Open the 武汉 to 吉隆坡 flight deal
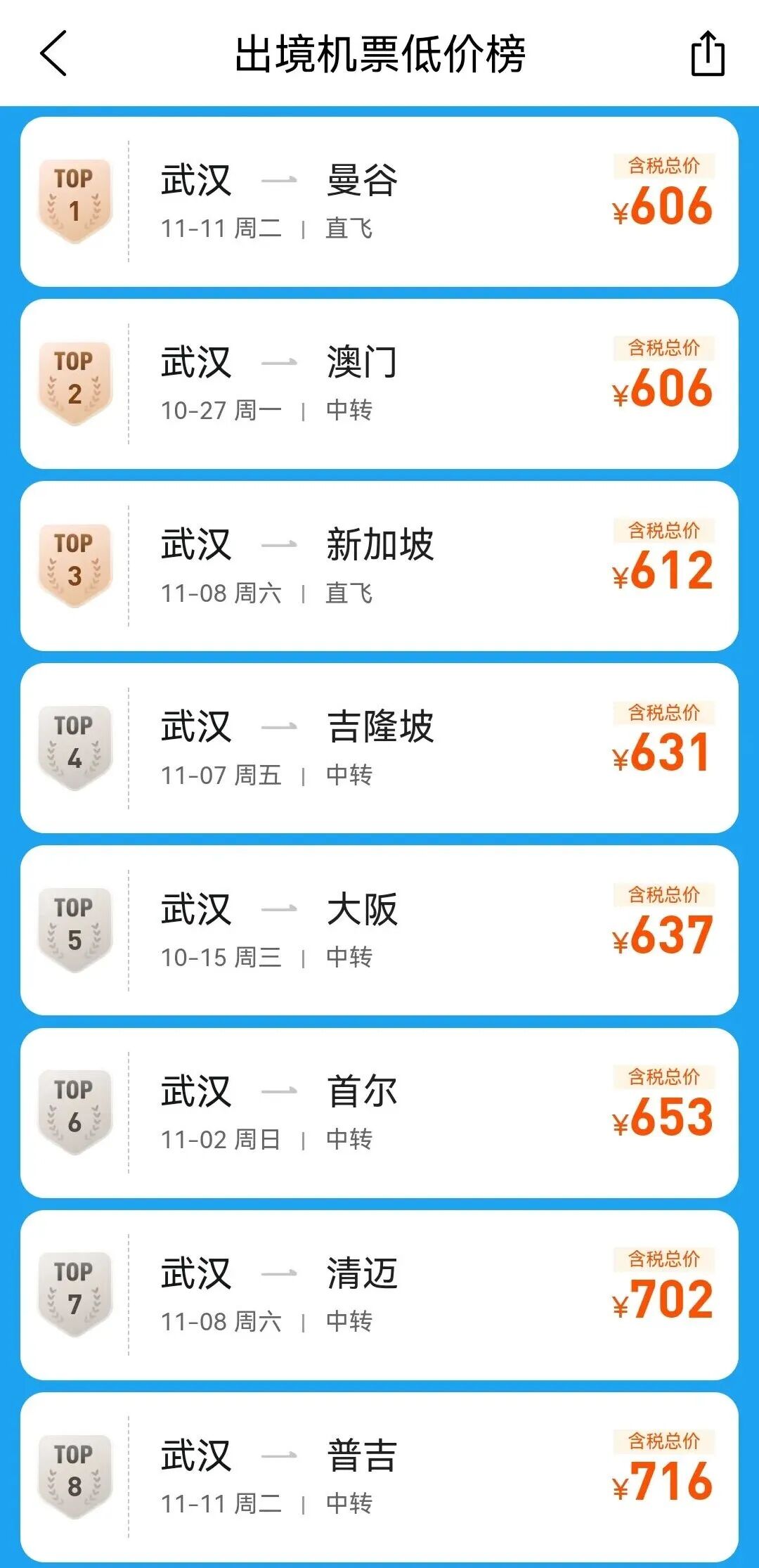The width and height of the screenshot is (759, 1568). pyautogui.click(x=379, y=745)
